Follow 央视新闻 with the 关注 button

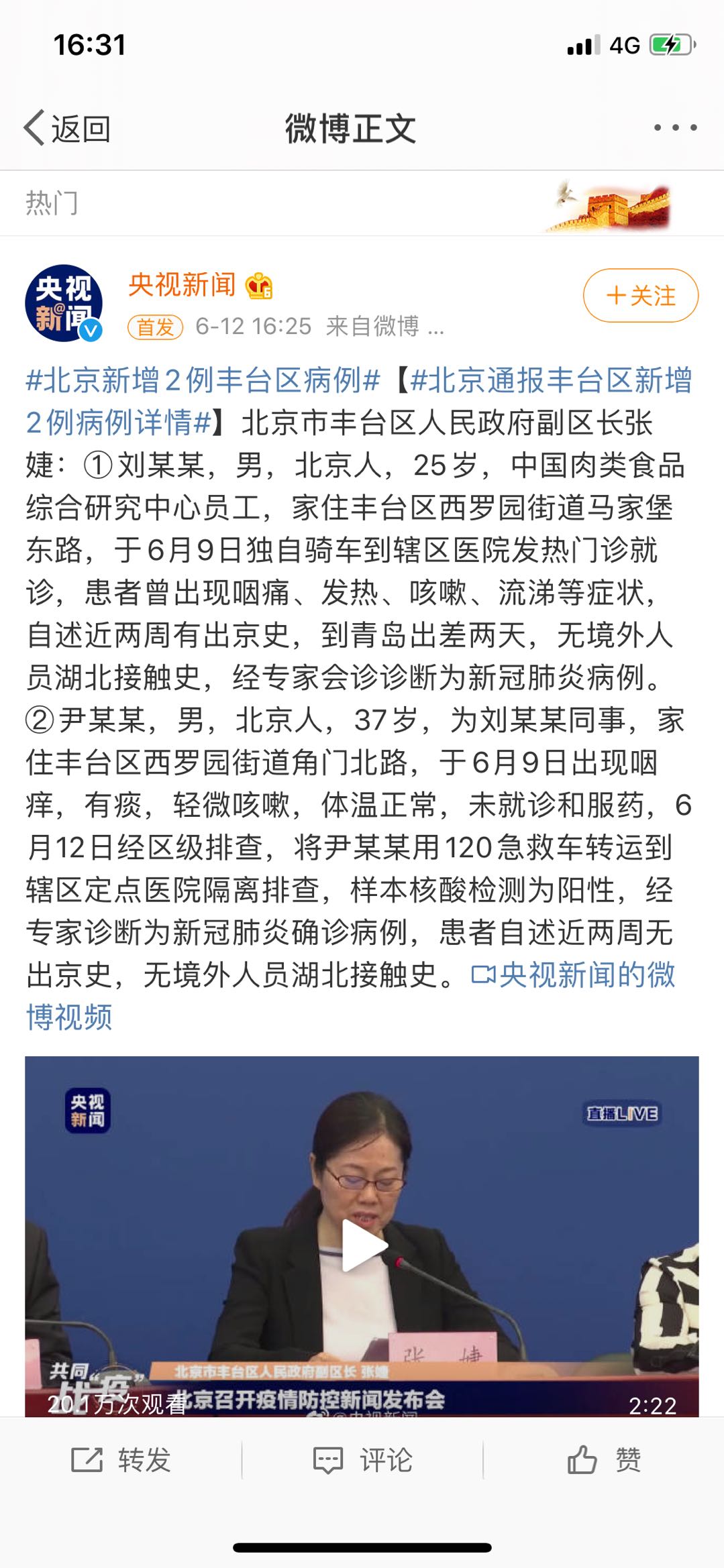[640, 296]
